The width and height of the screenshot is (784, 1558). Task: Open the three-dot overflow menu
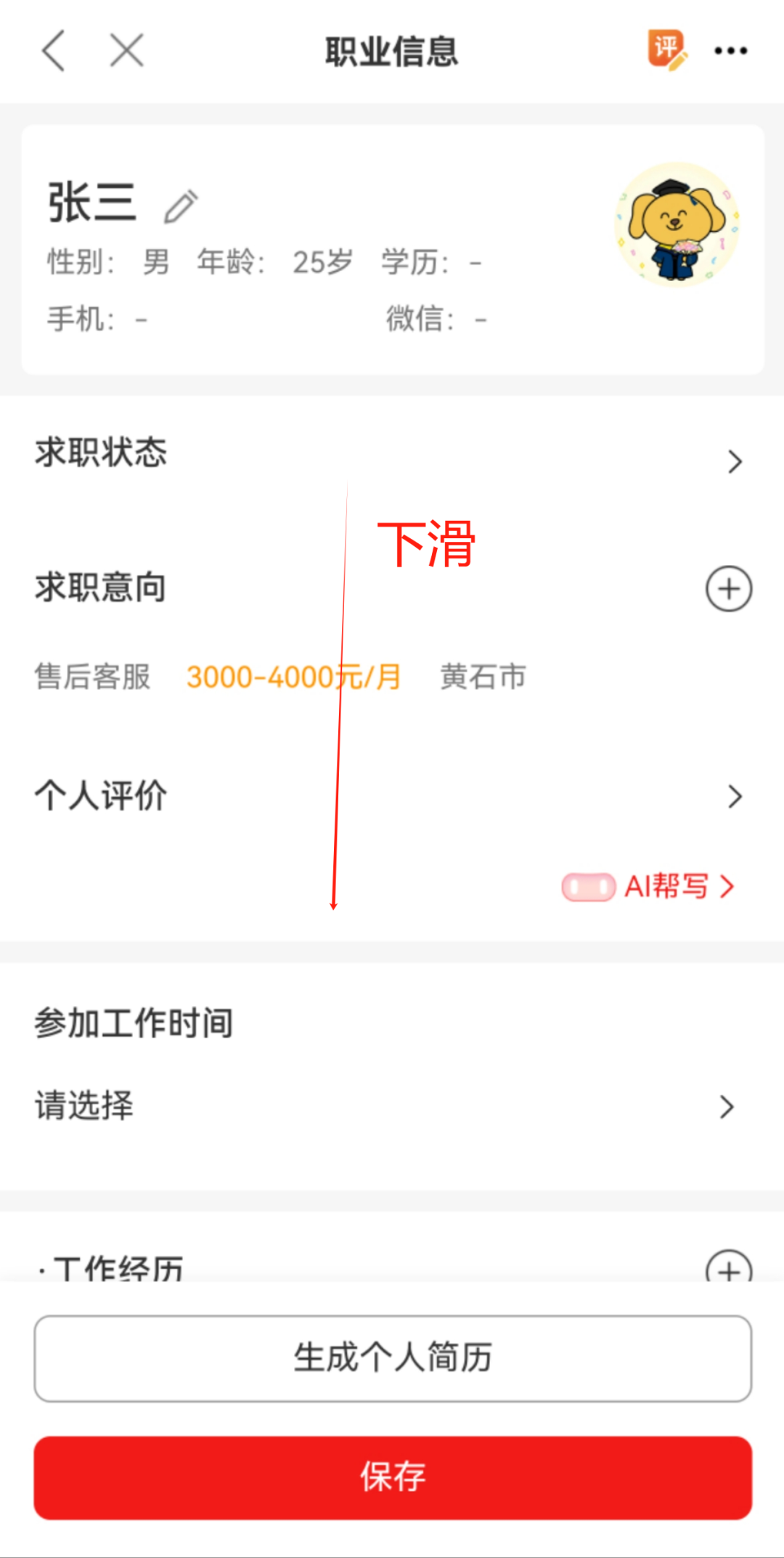(730, 51)
